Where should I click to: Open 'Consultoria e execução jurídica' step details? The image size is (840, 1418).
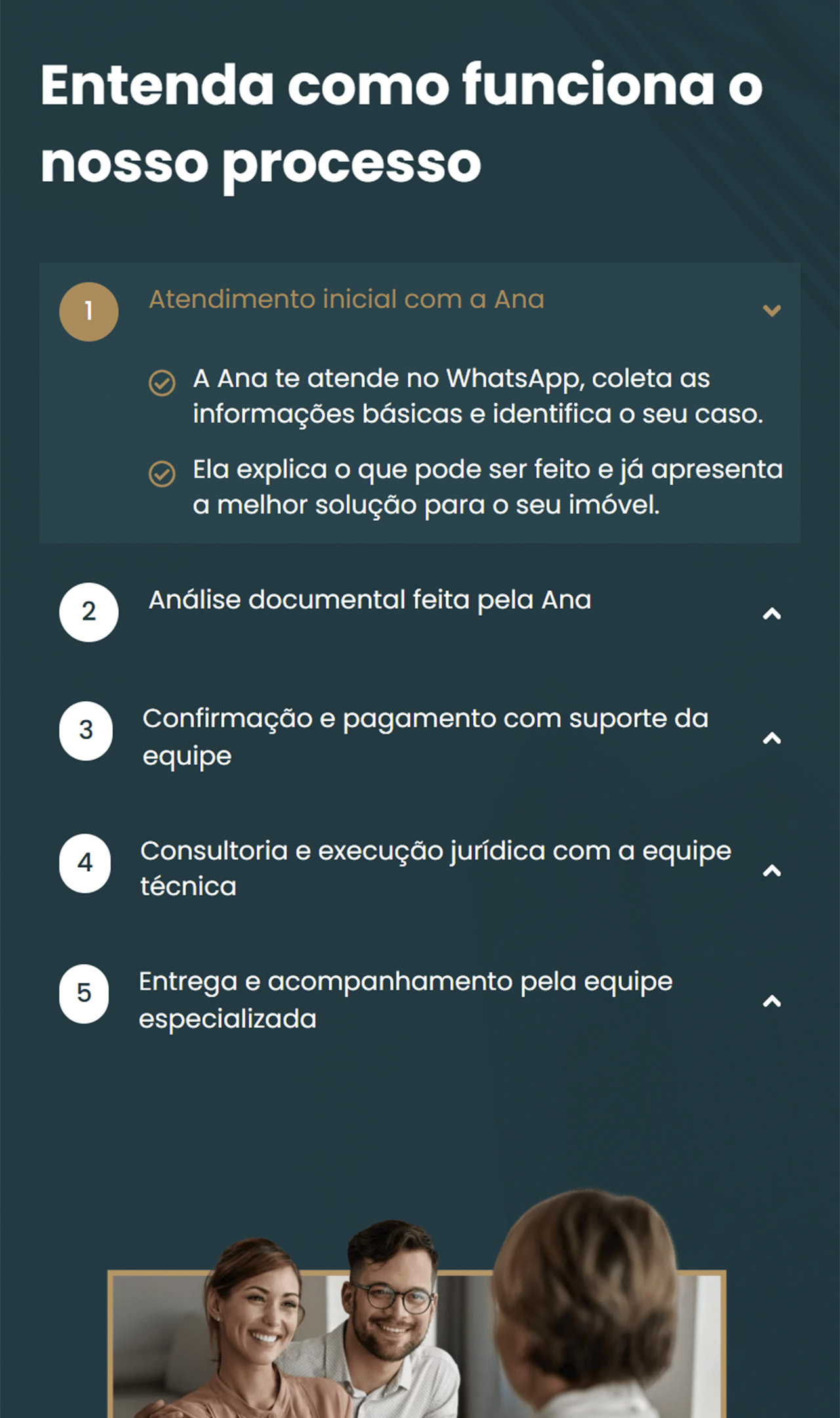click(x=419, y=869)
